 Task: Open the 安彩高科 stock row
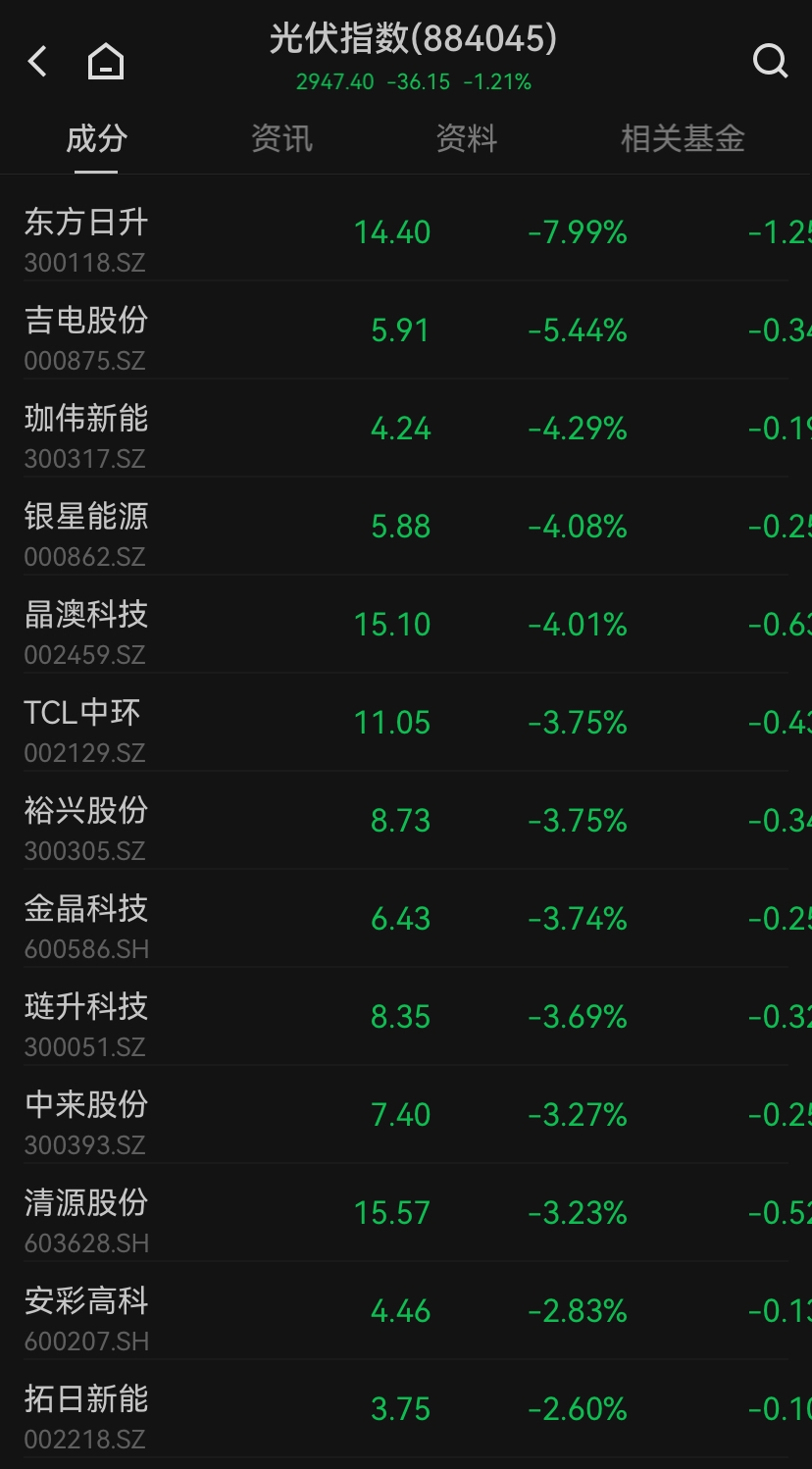406,1311
